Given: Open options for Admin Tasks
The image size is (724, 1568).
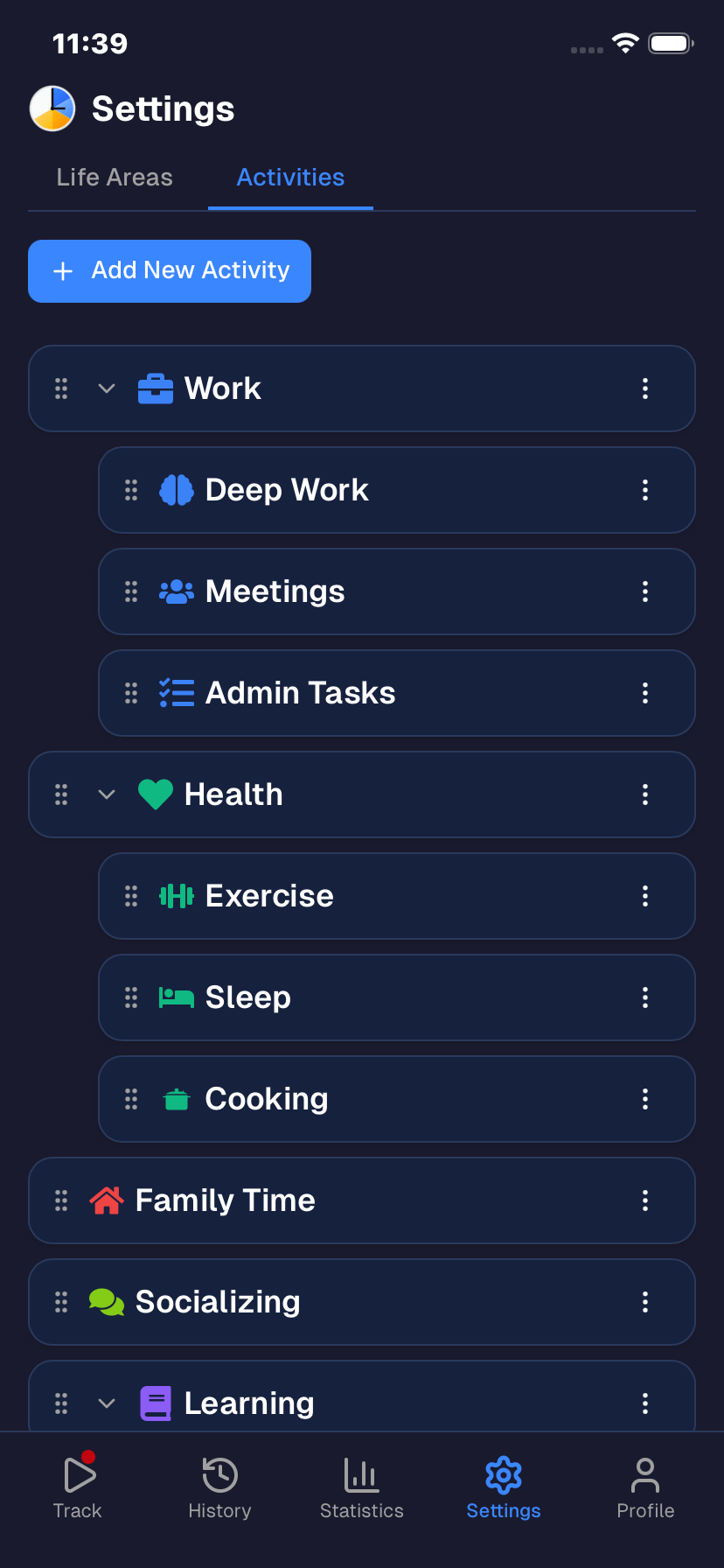Looking at the screenshot, I should click(x=645, y=693).
